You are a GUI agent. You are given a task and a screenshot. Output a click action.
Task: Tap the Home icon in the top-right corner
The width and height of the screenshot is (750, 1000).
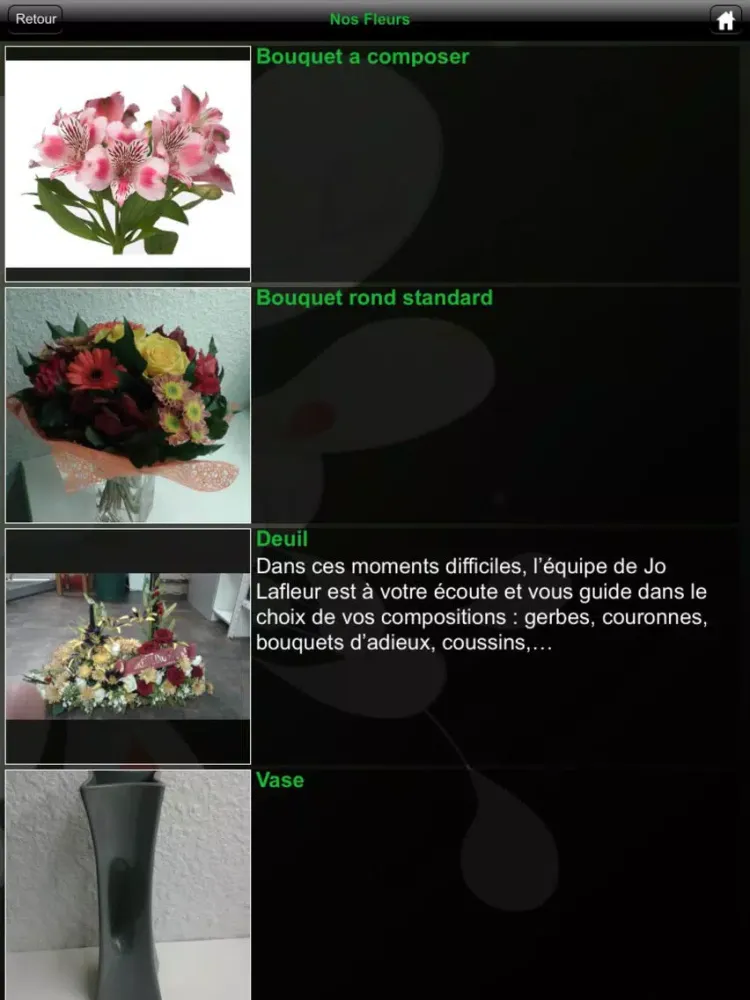click(725, 19)
